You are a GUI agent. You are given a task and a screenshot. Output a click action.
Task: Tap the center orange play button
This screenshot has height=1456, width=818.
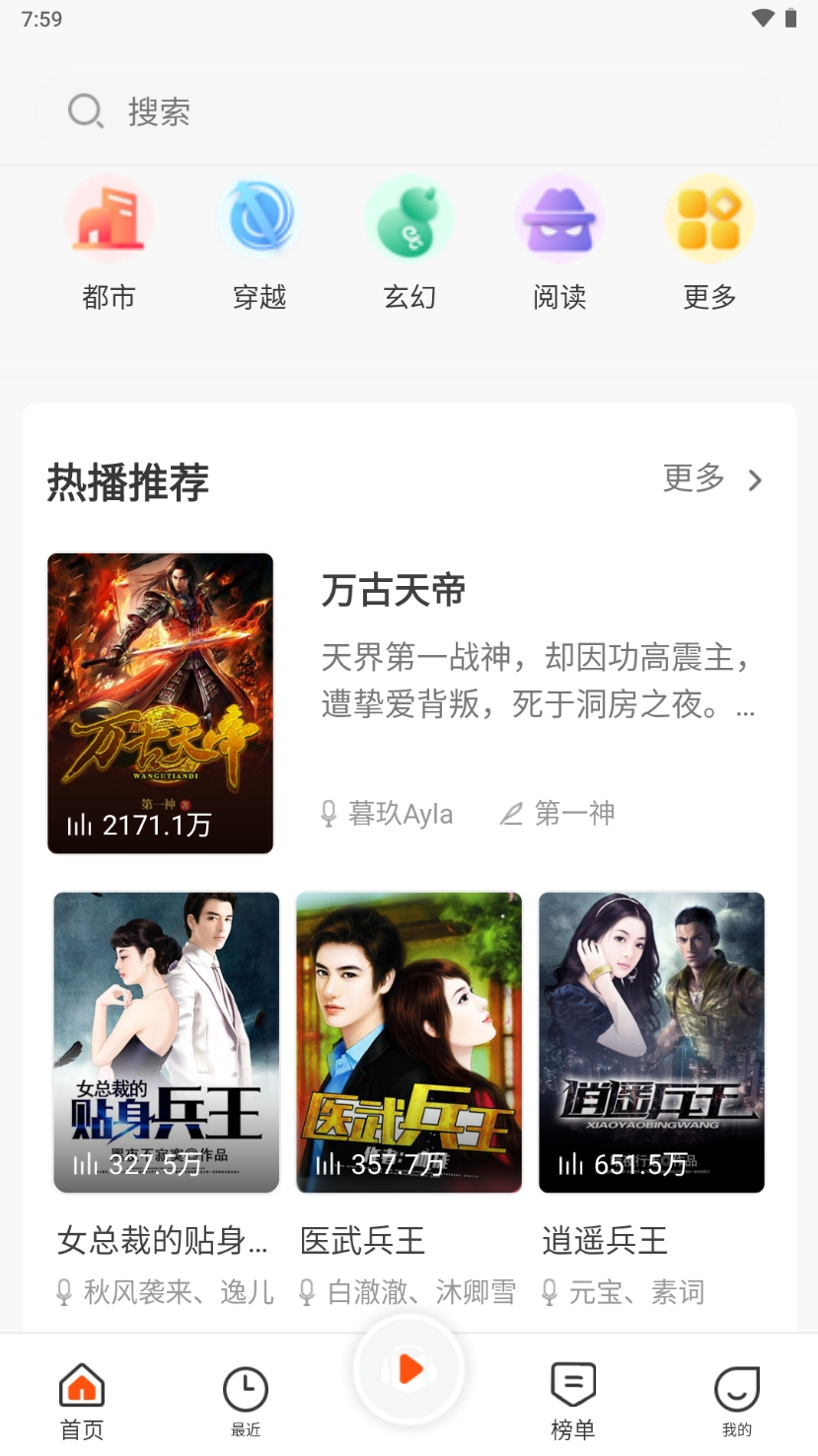(x=409, y=1369)
